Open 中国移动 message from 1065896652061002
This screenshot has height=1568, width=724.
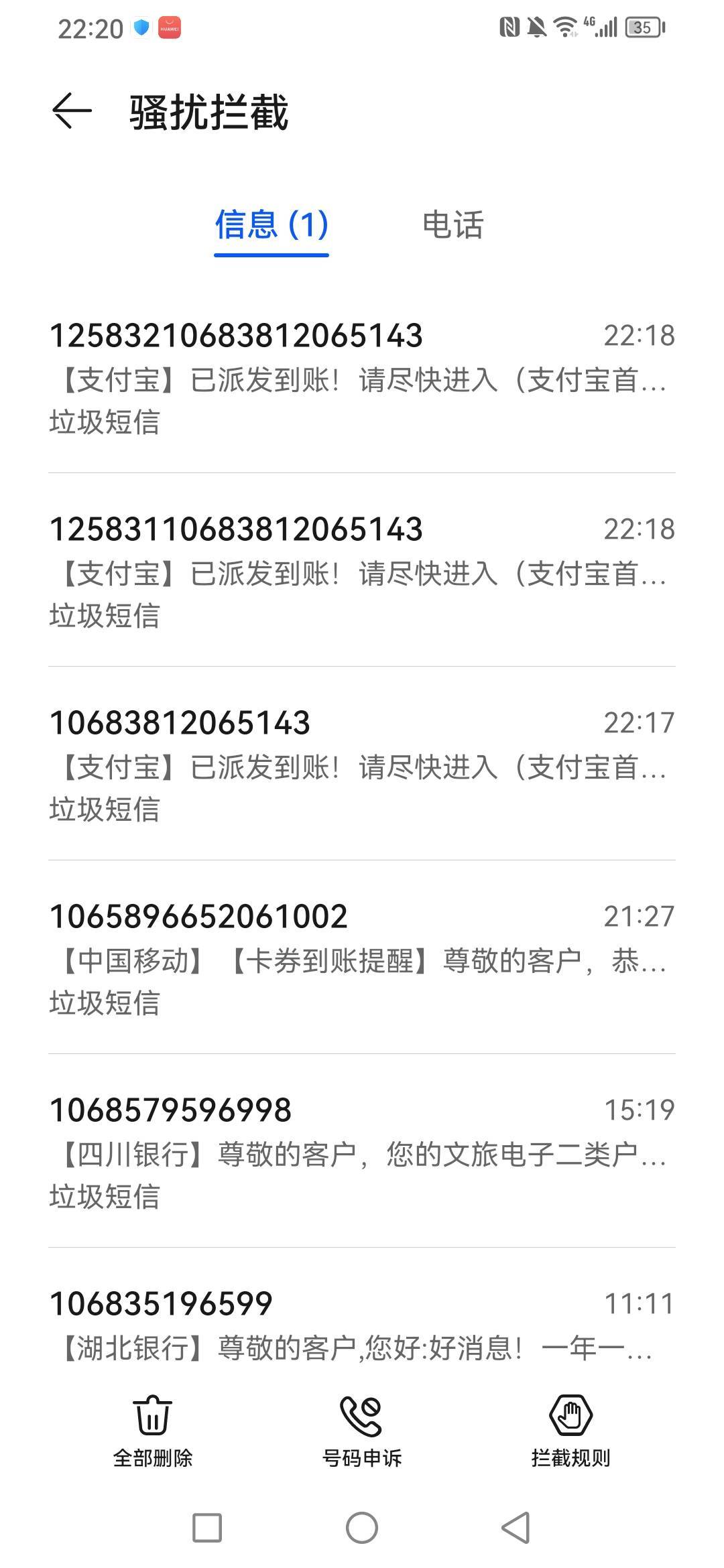click(362, 960)
